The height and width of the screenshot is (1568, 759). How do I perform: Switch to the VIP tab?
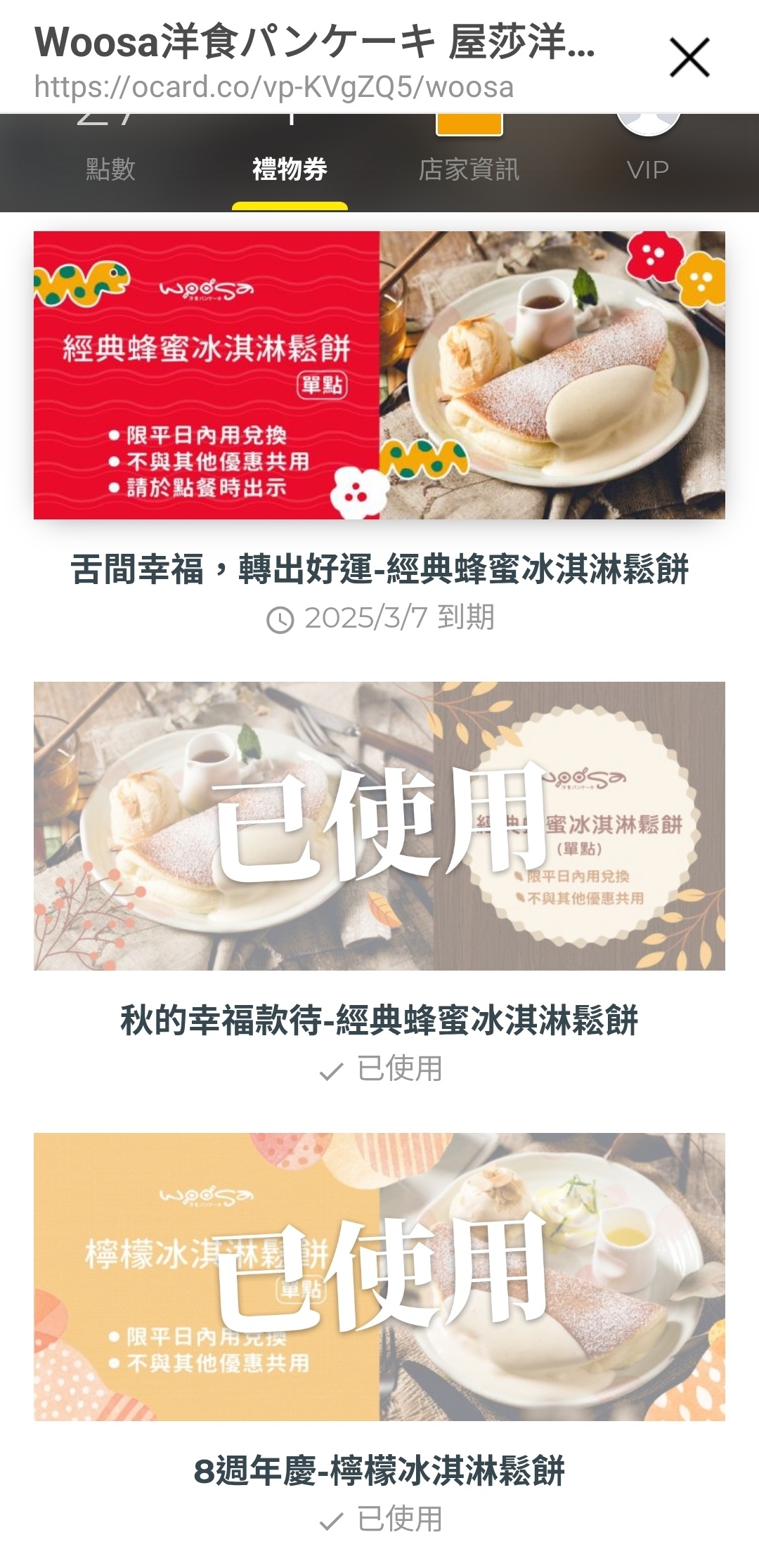tap(647, 169)
